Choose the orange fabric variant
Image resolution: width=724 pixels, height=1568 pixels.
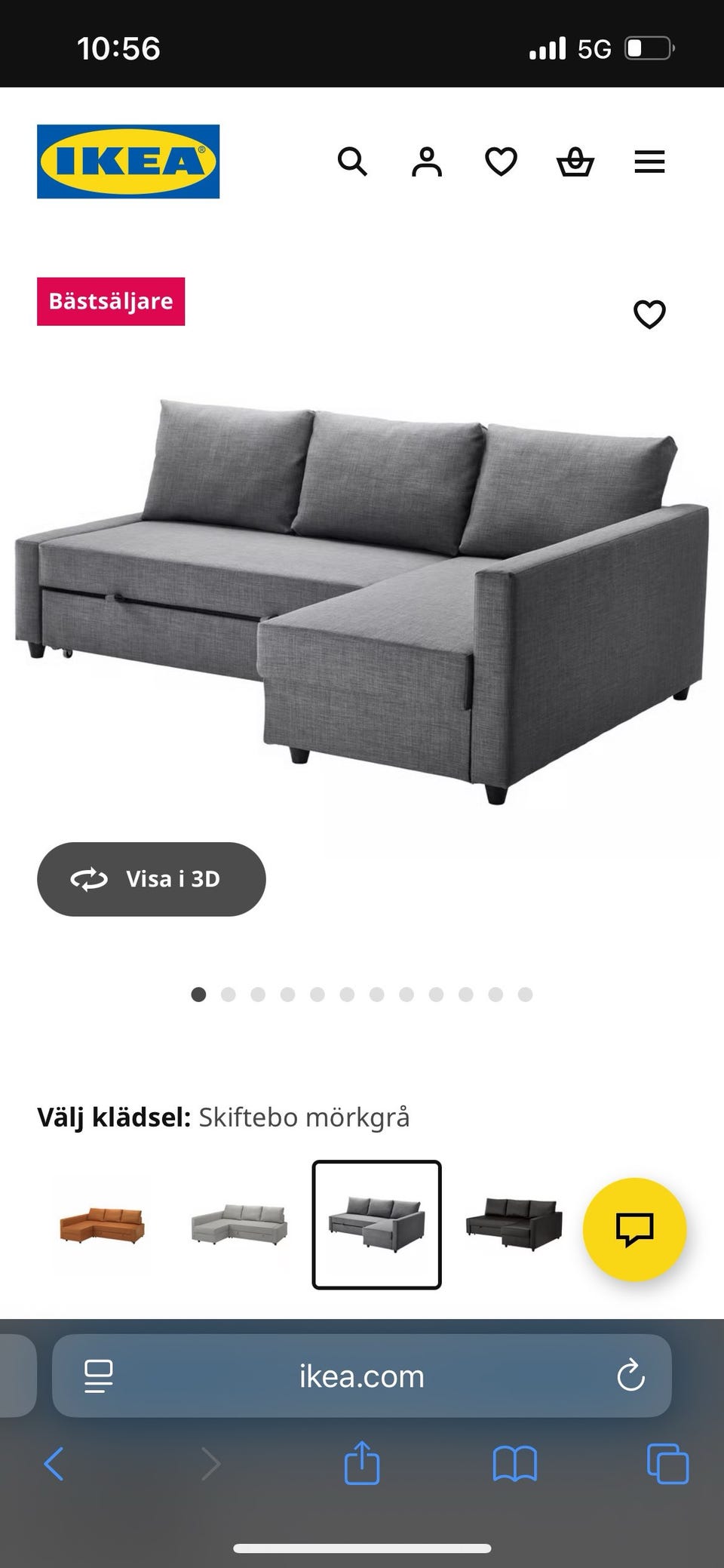(102, 1225)
